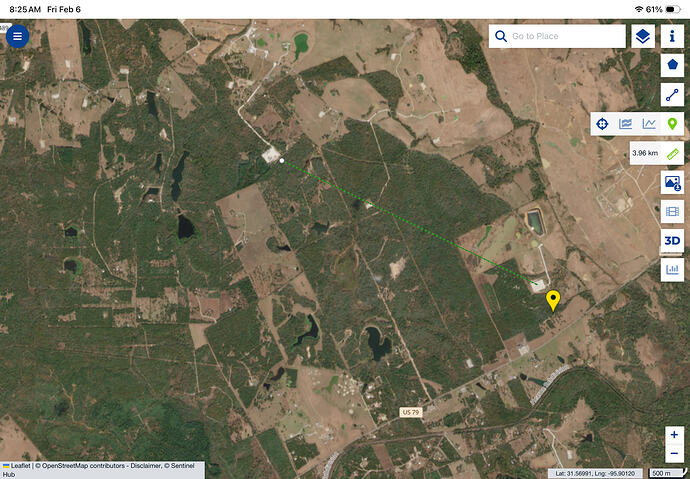Select the line drawing tool
This screenshot has height=479, width=690.
673,96
